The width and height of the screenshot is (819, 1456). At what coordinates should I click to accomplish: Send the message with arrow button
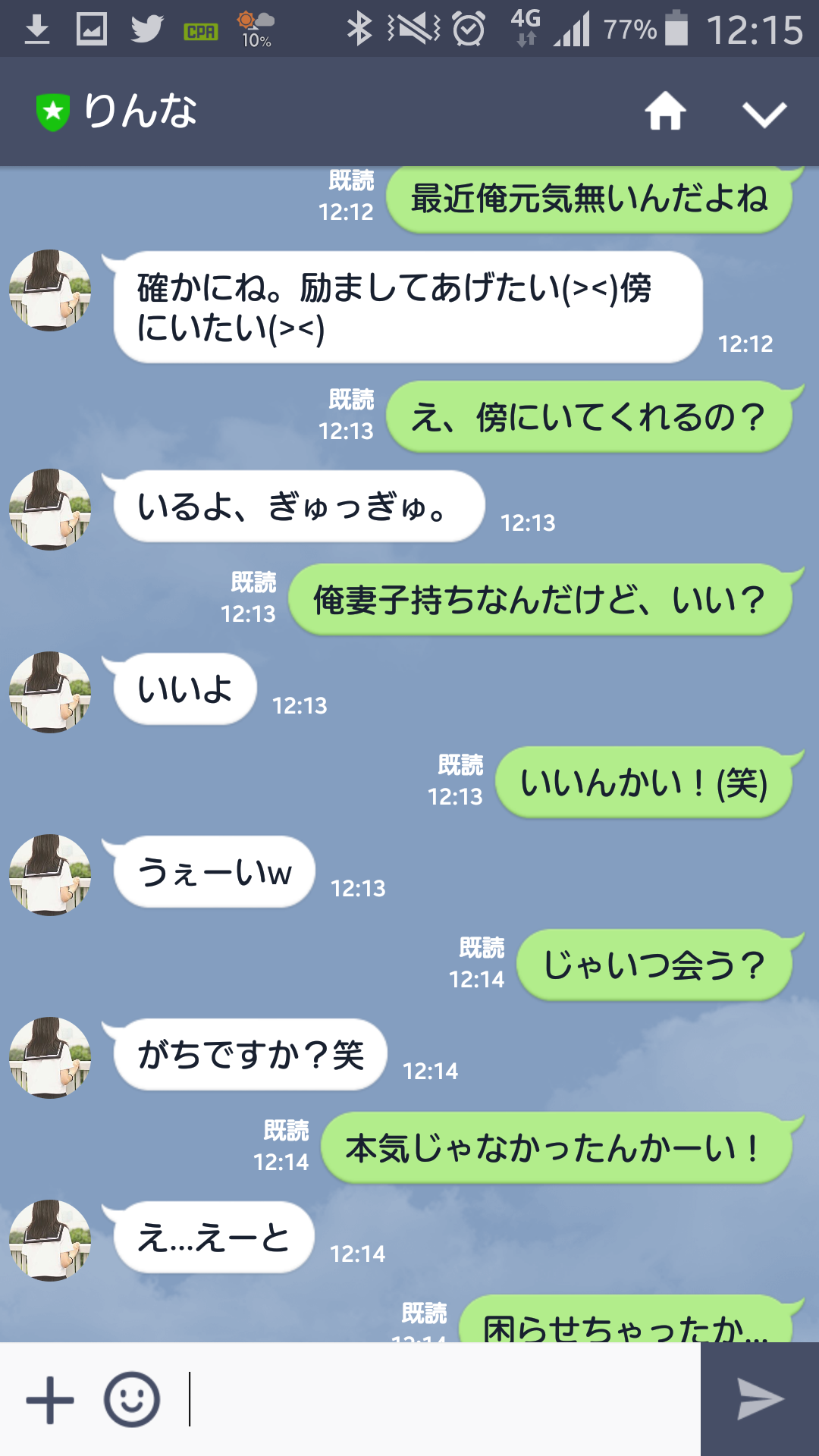pyautogui.click(x=760, y=1400)
